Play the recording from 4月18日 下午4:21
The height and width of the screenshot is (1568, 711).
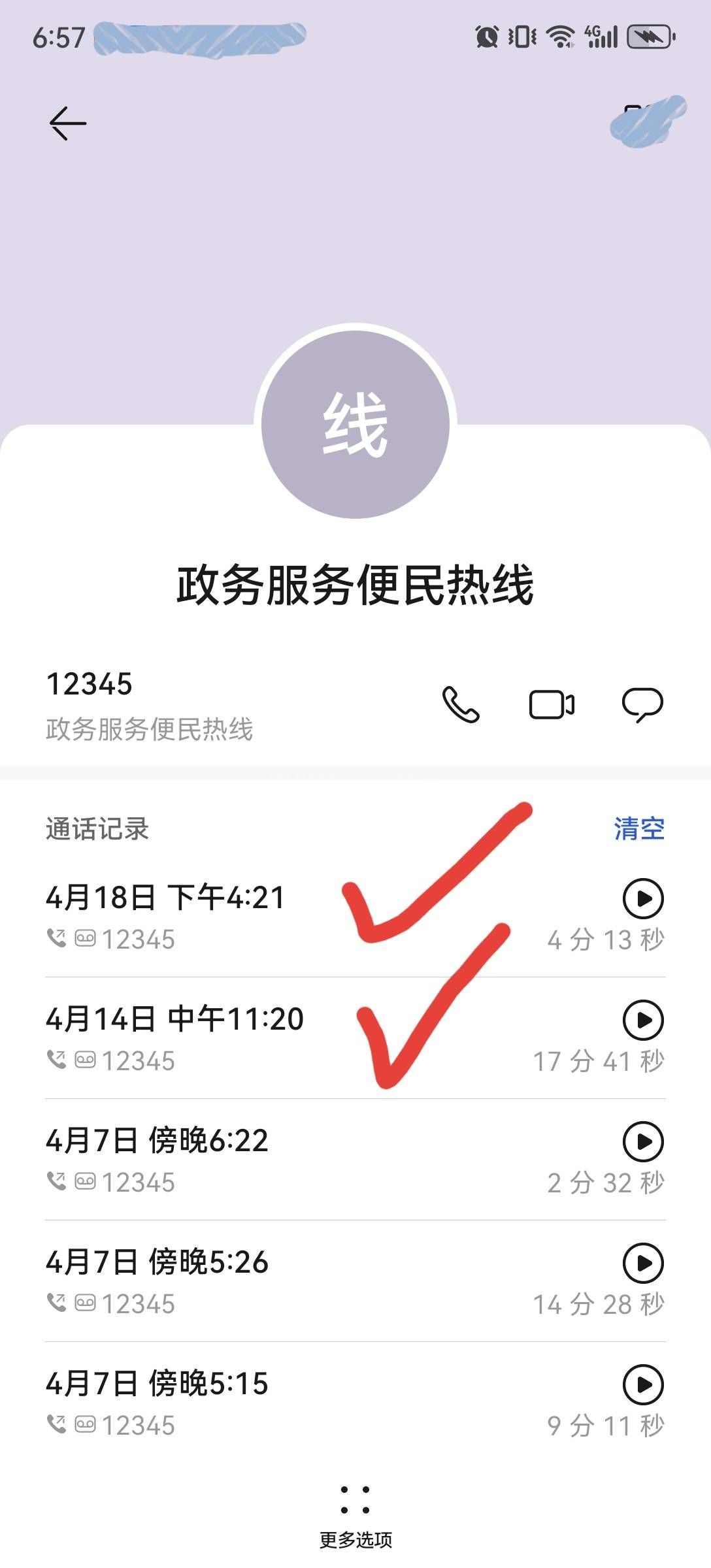pos(643,898)
